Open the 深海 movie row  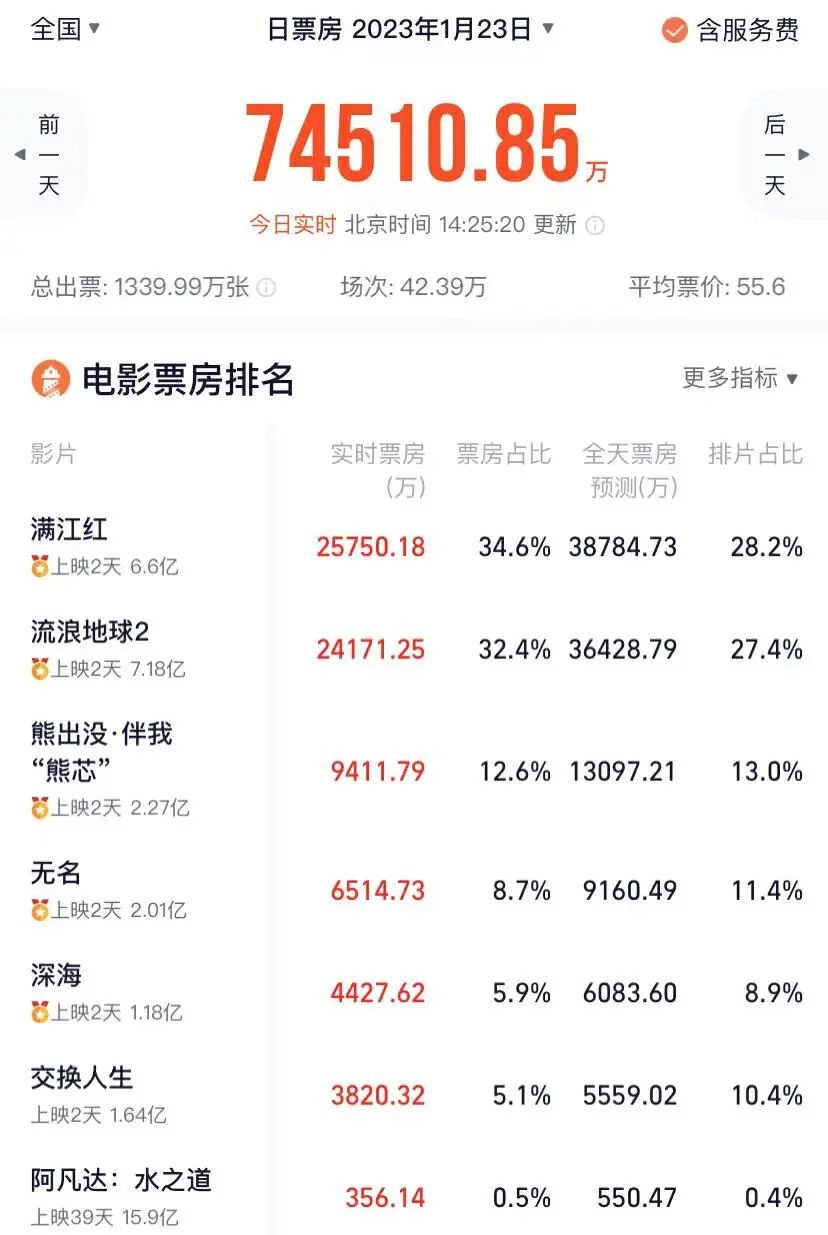tap(414, 993)
